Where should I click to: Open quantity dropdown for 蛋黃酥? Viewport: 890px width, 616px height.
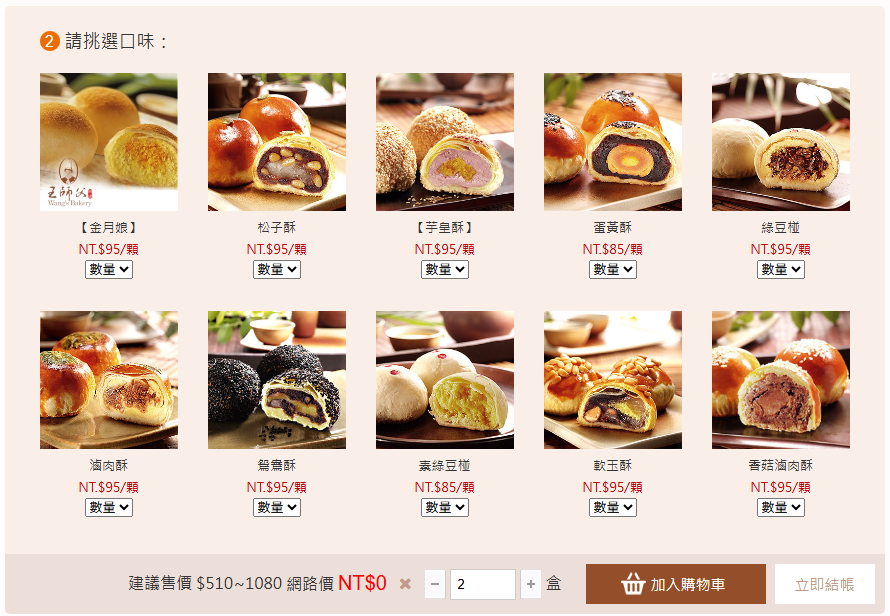point(613,269)
